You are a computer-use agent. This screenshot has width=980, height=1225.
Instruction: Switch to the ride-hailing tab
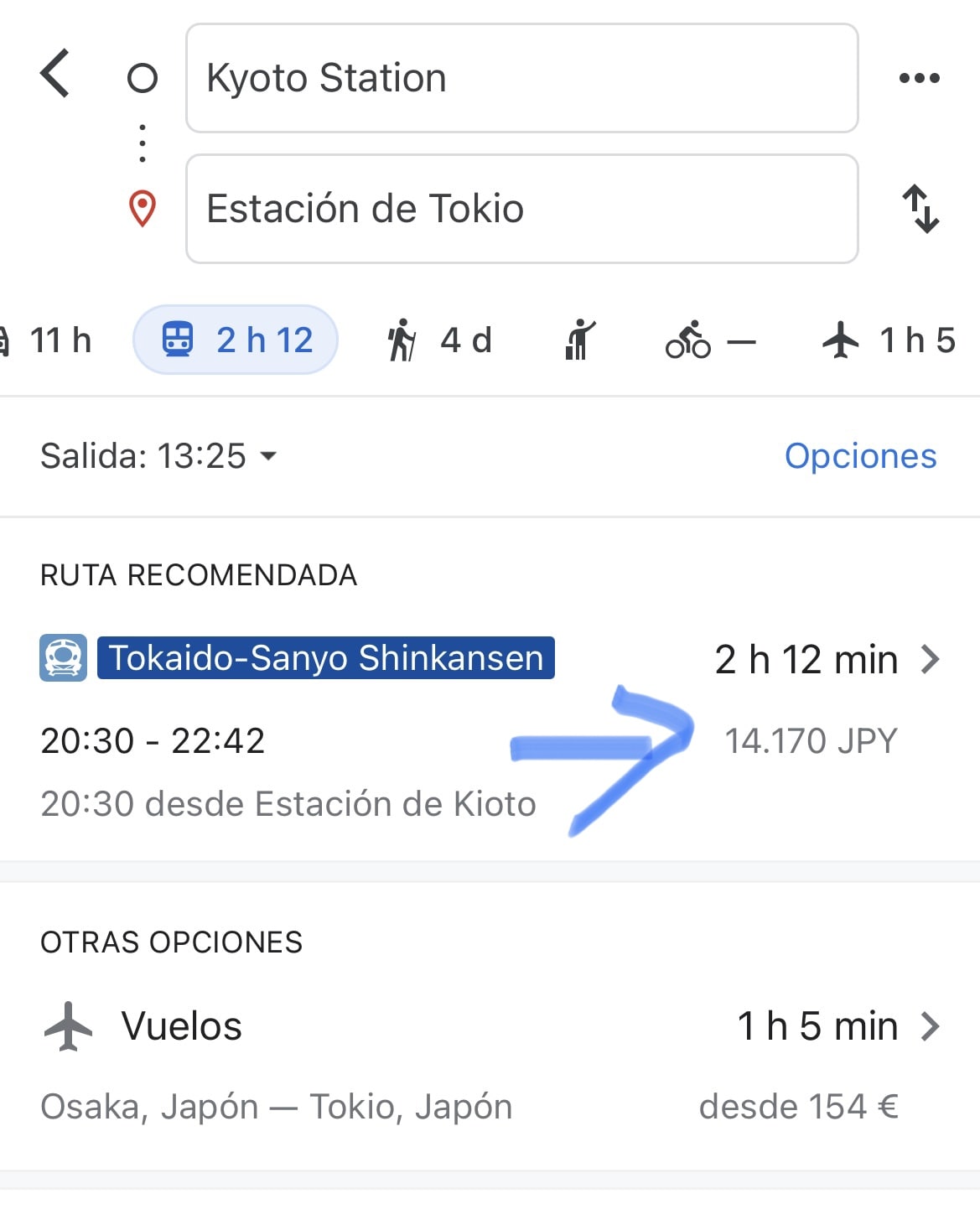[580, 340]
